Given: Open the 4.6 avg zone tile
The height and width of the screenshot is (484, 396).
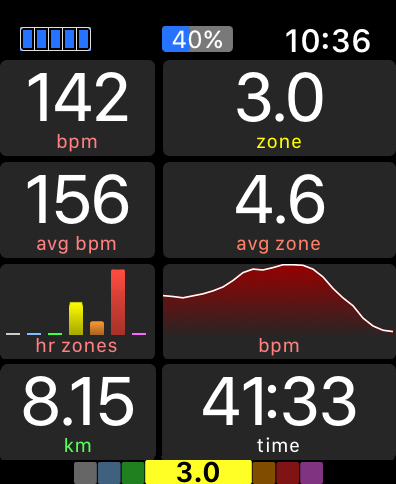Looking at the screenshot, I should 279,210.
